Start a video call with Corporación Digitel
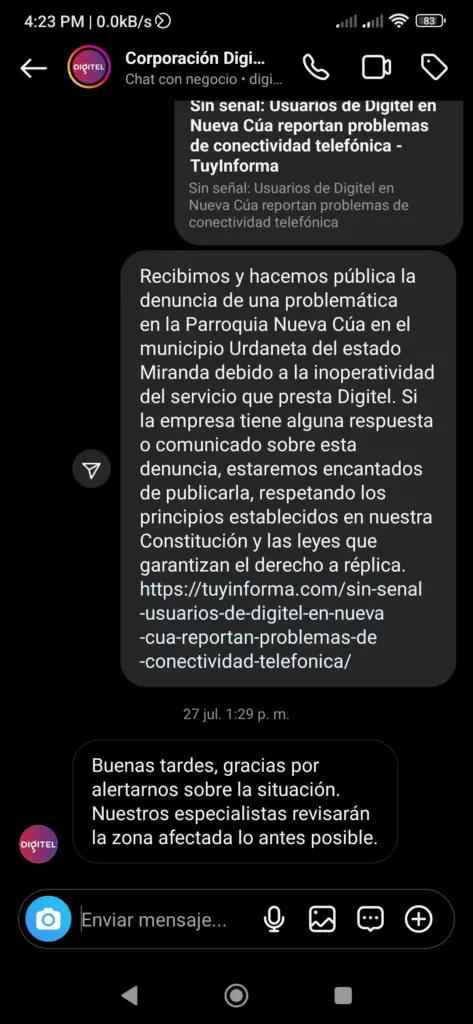Viewport: 473px width, 1024px height. coord(376,67)
